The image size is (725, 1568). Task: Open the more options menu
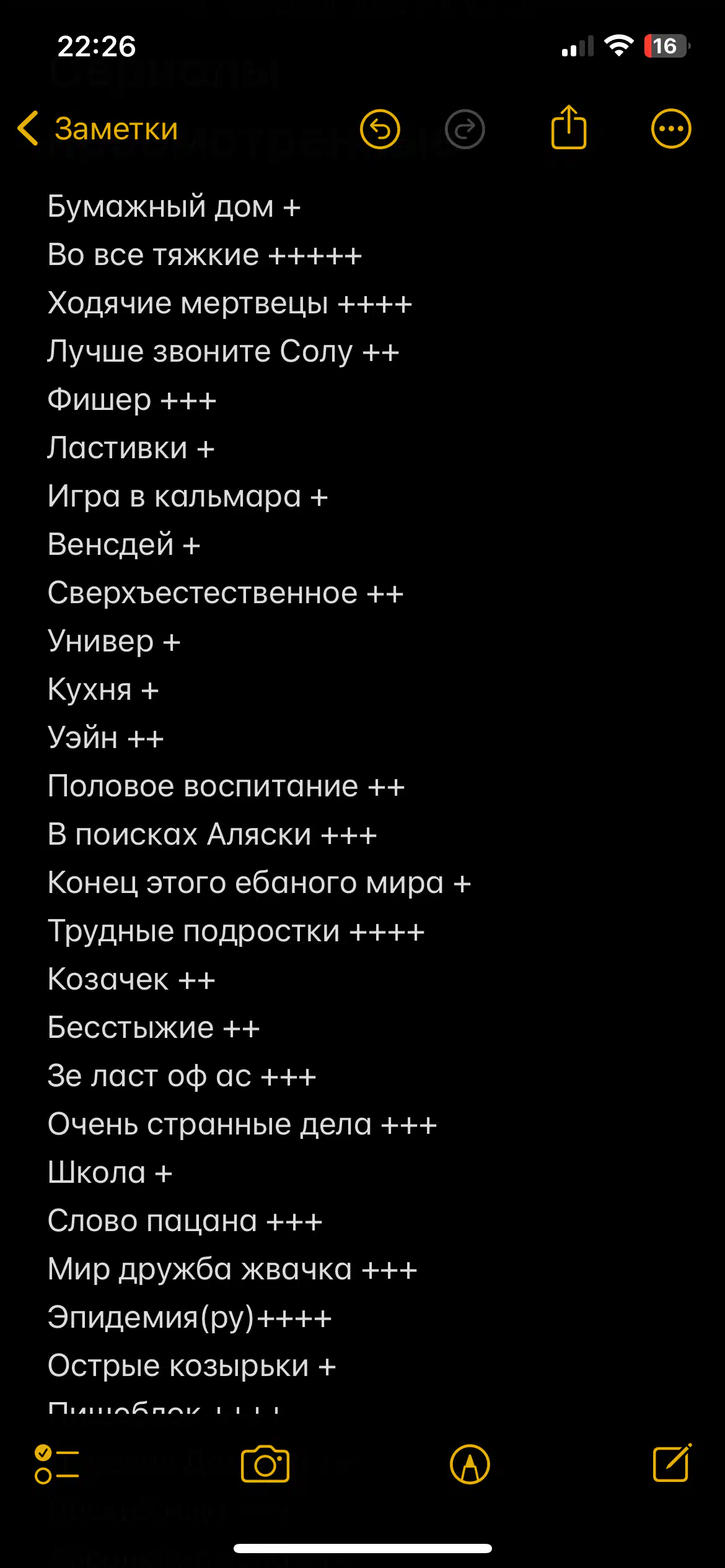pos(671,129)
